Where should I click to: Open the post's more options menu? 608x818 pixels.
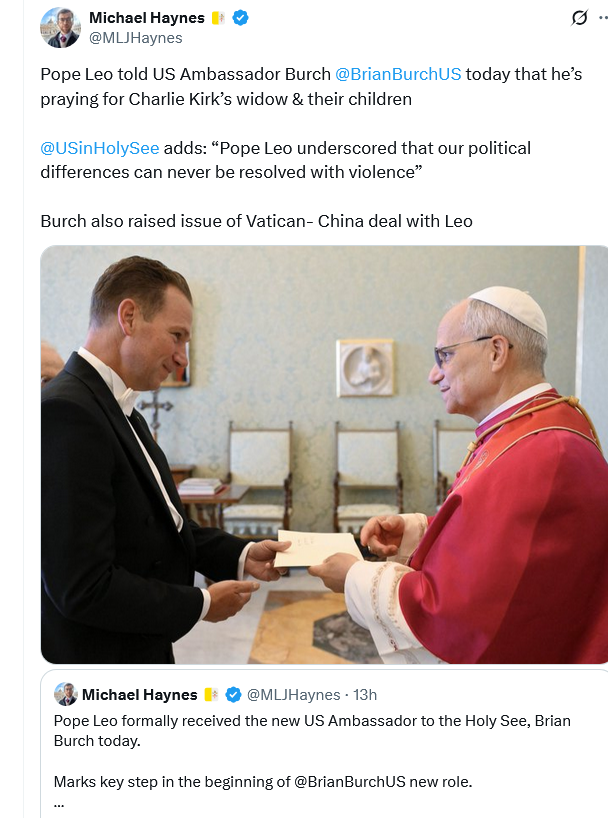pos(604,18)
